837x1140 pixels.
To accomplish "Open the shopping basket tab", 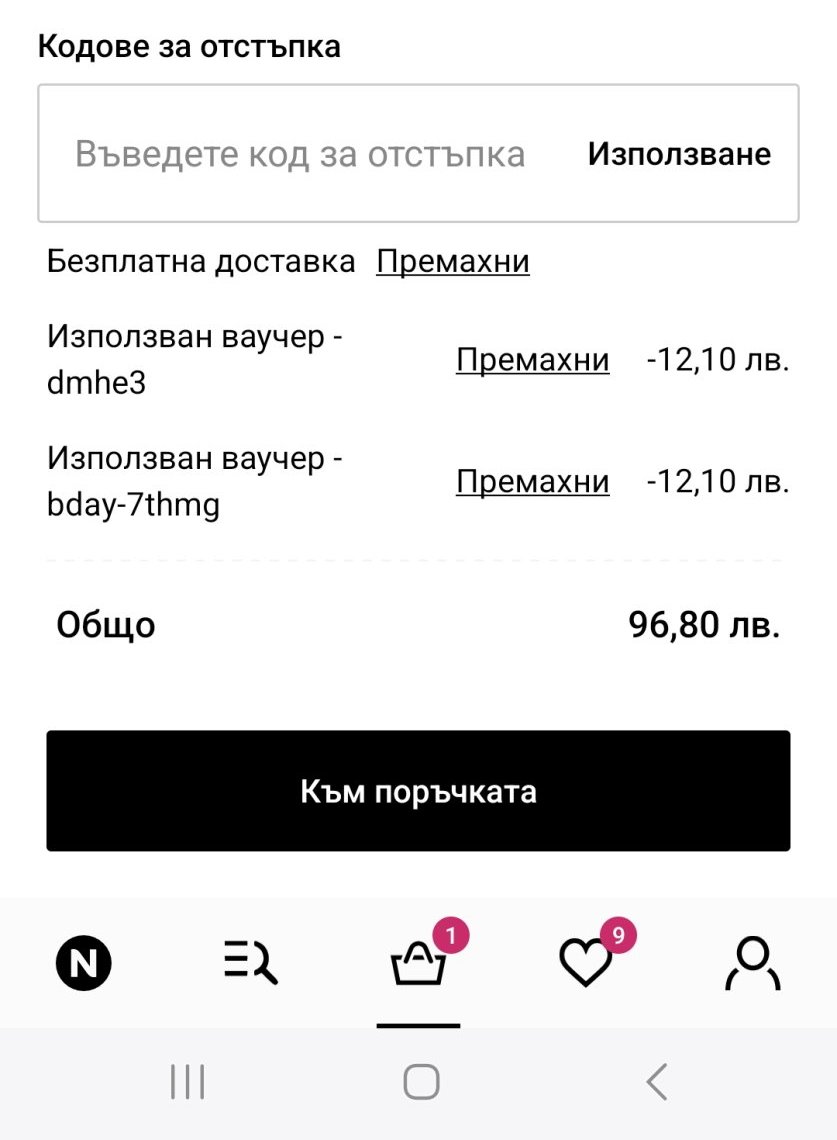I will [418, 963].
